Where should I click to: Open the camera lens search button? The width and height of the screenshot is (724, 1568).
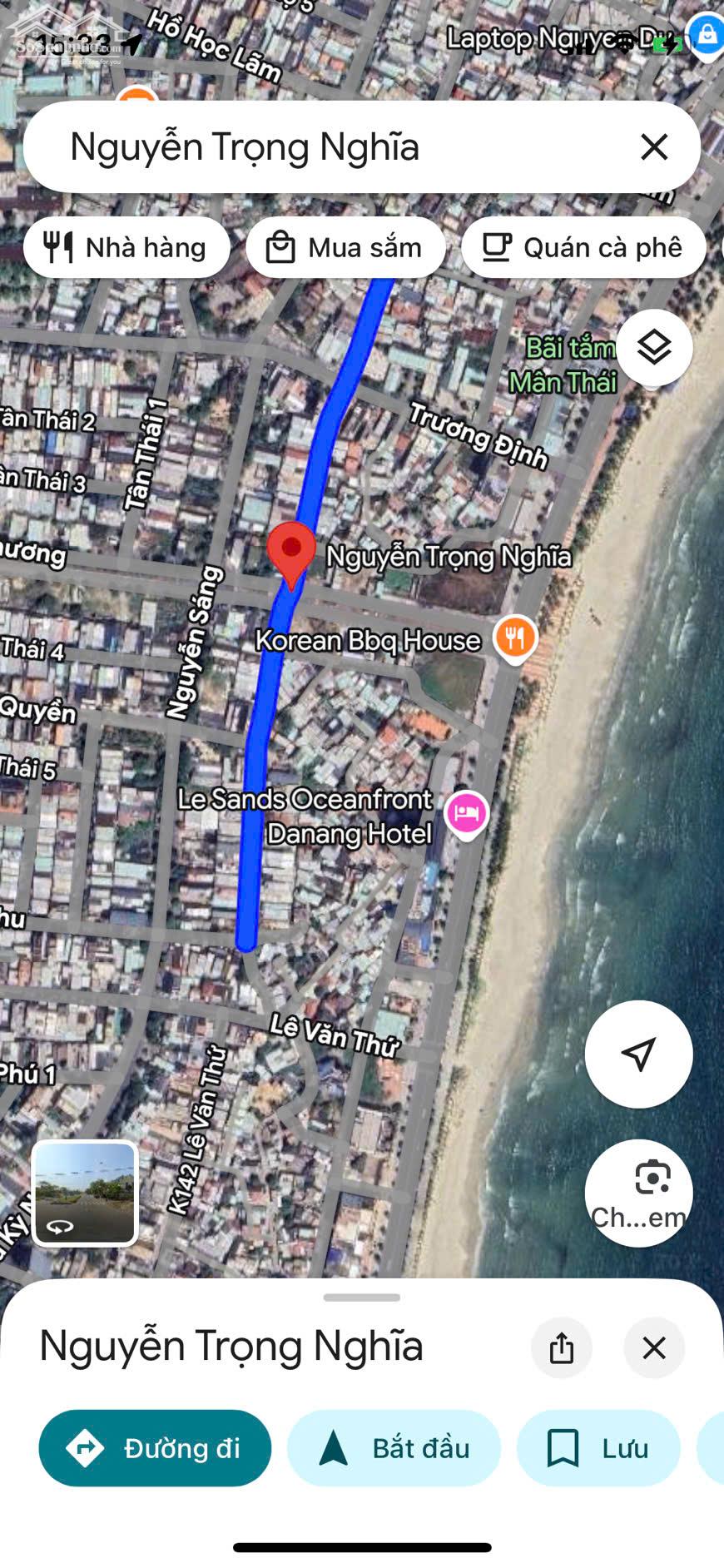coord(638,1192)
